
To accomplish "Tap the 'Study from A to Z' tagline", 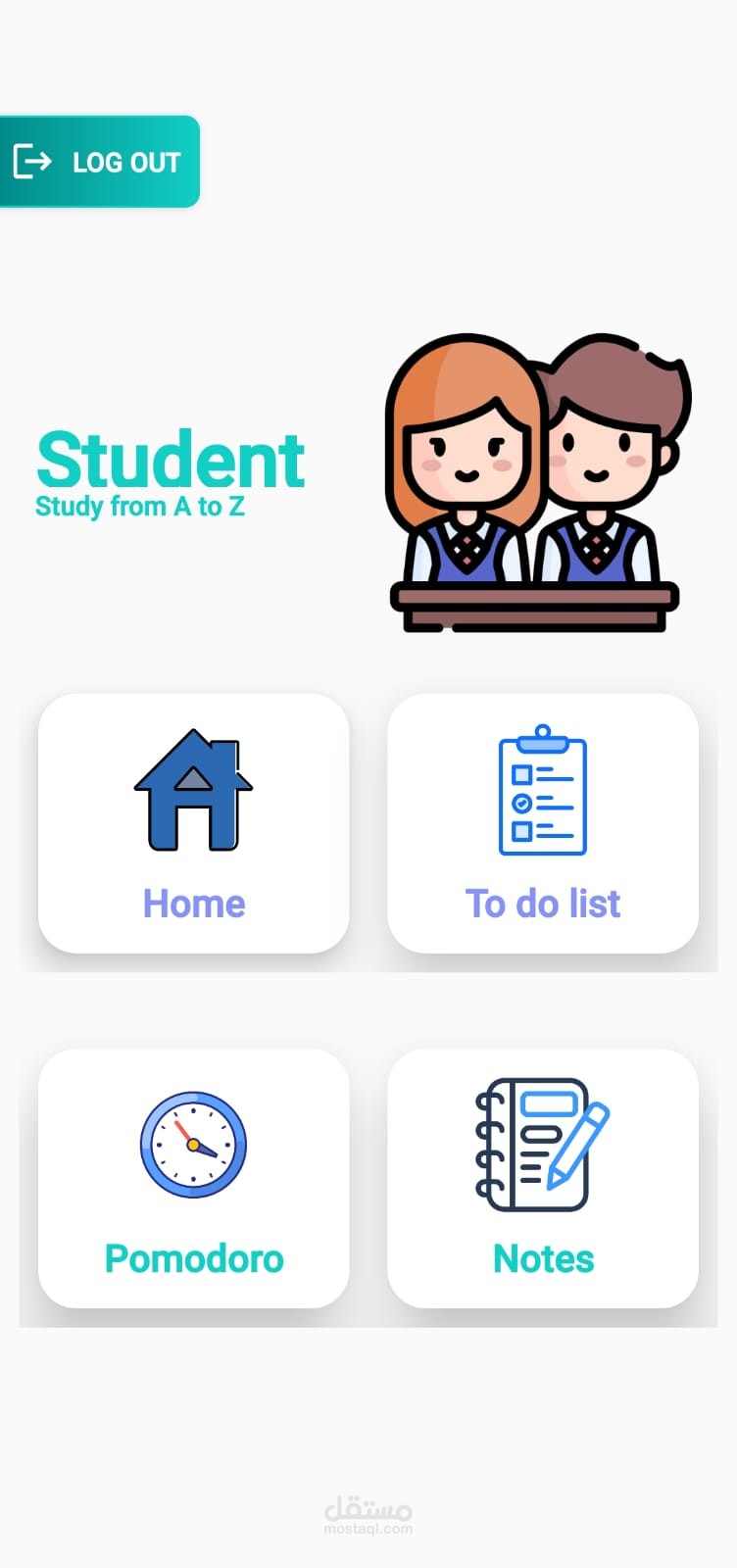I will click(x=140, y=507).
